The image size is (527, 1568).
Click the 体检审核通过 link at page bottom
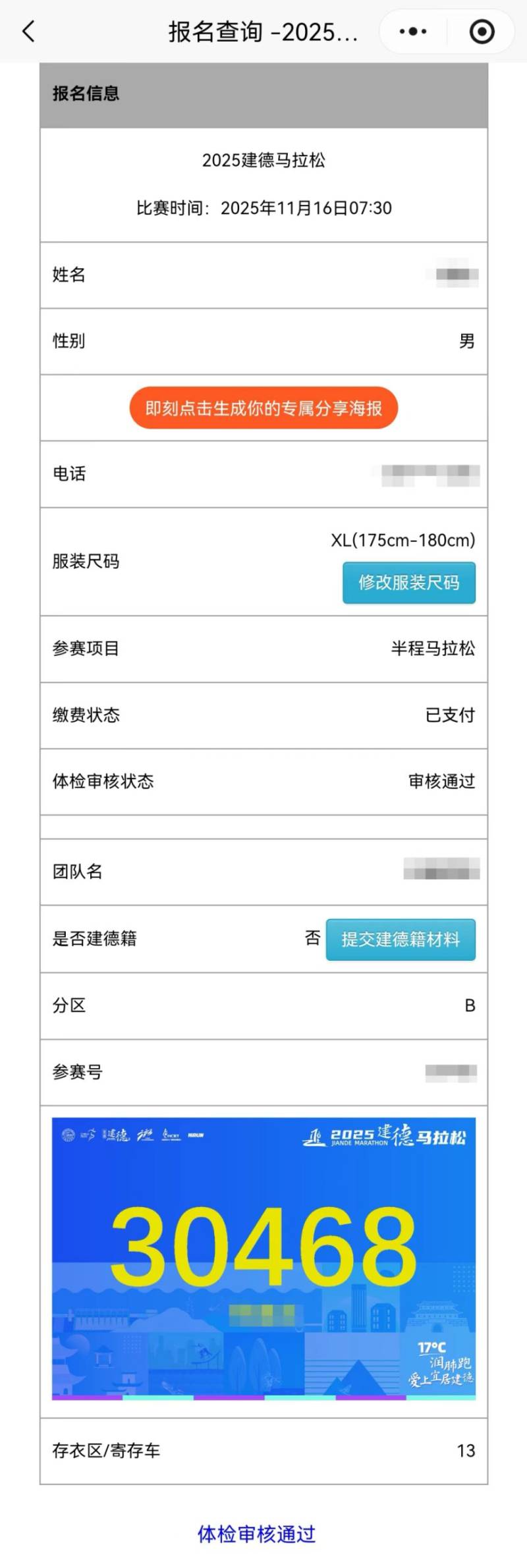tap(257, 1534)
